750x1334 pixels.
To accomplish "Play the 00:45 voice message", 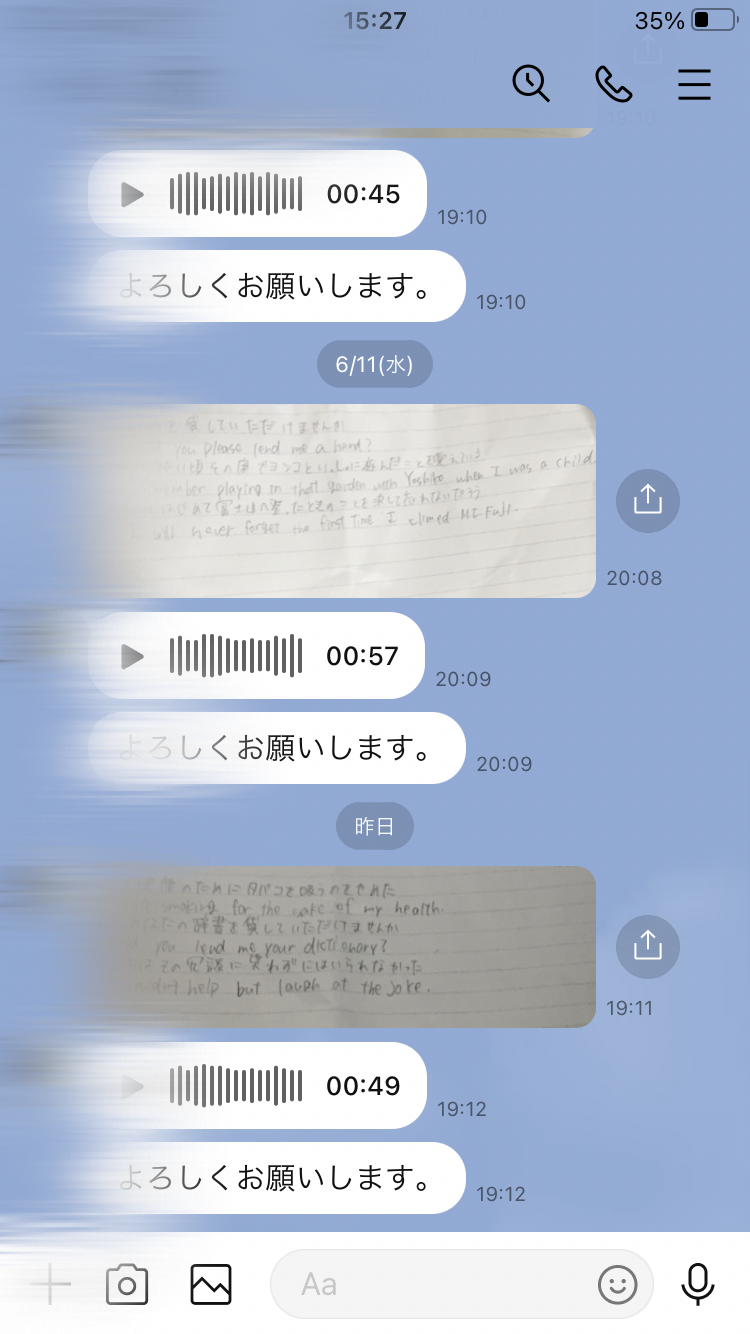I will (132, 194).
